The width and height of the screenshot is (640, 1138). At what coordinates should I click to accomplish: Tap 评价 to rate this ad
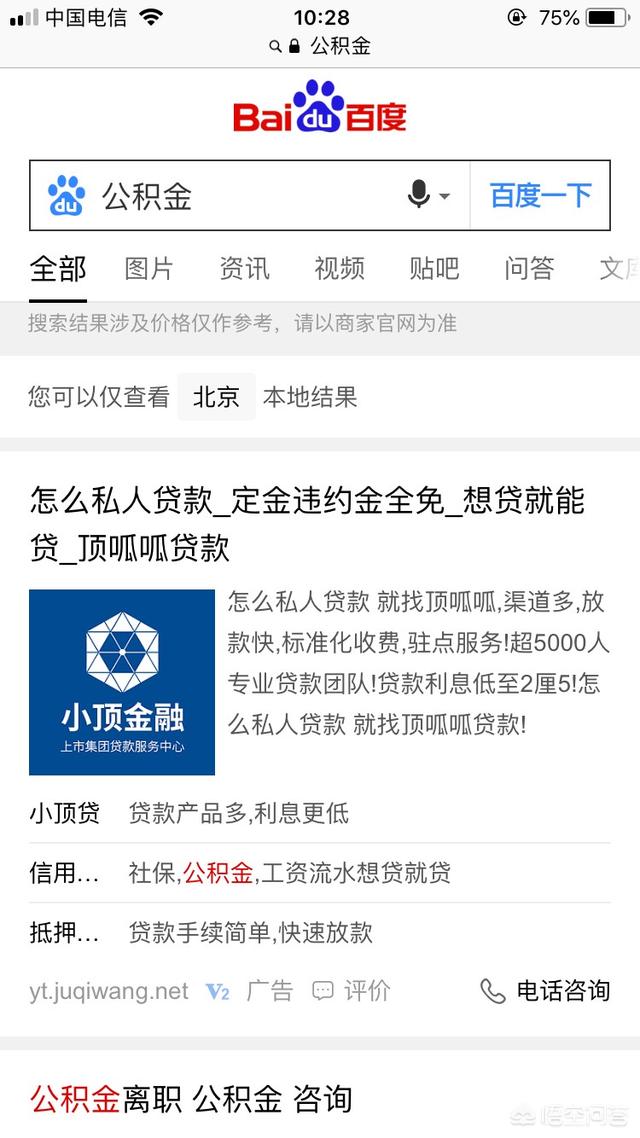point(352,991)
